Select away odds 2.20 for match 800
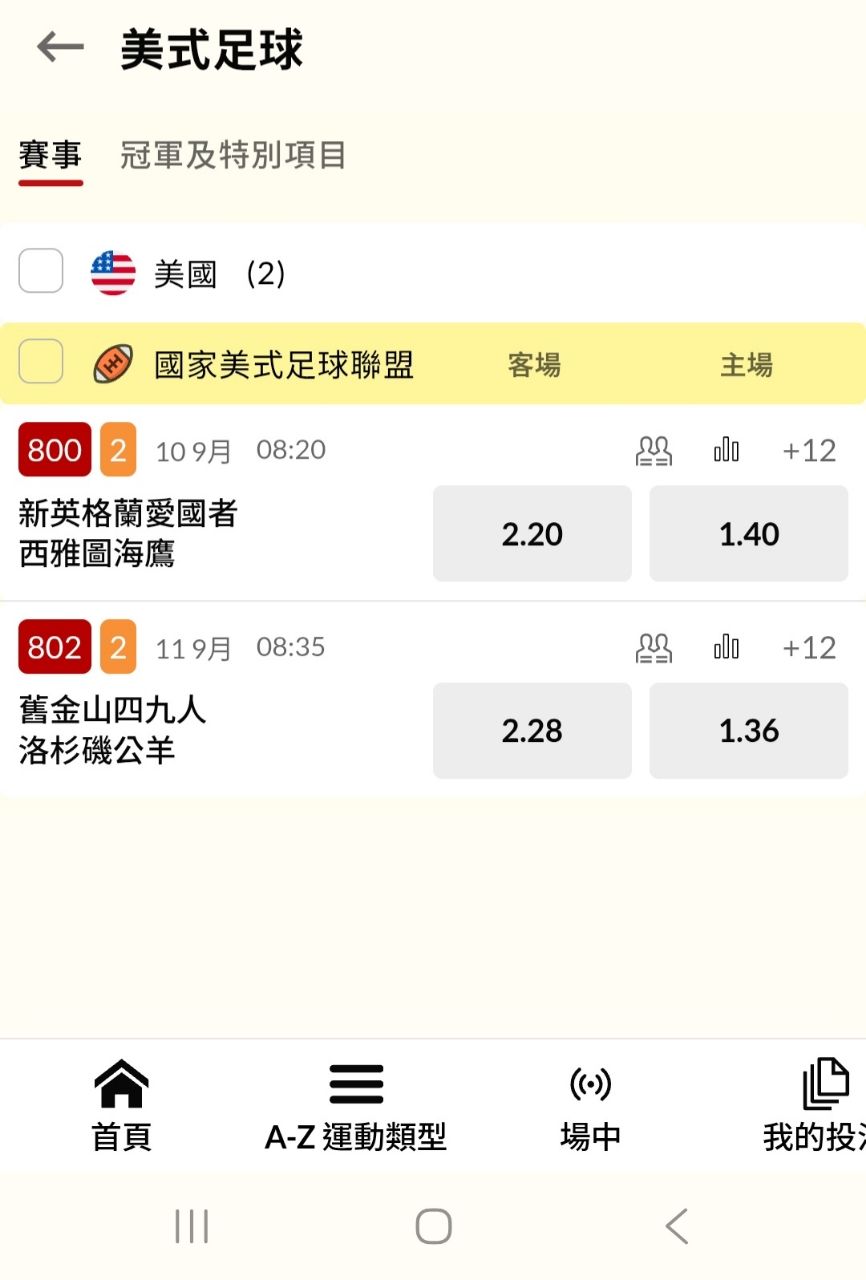Viewport: 866px width, 1280px height. 532,534
